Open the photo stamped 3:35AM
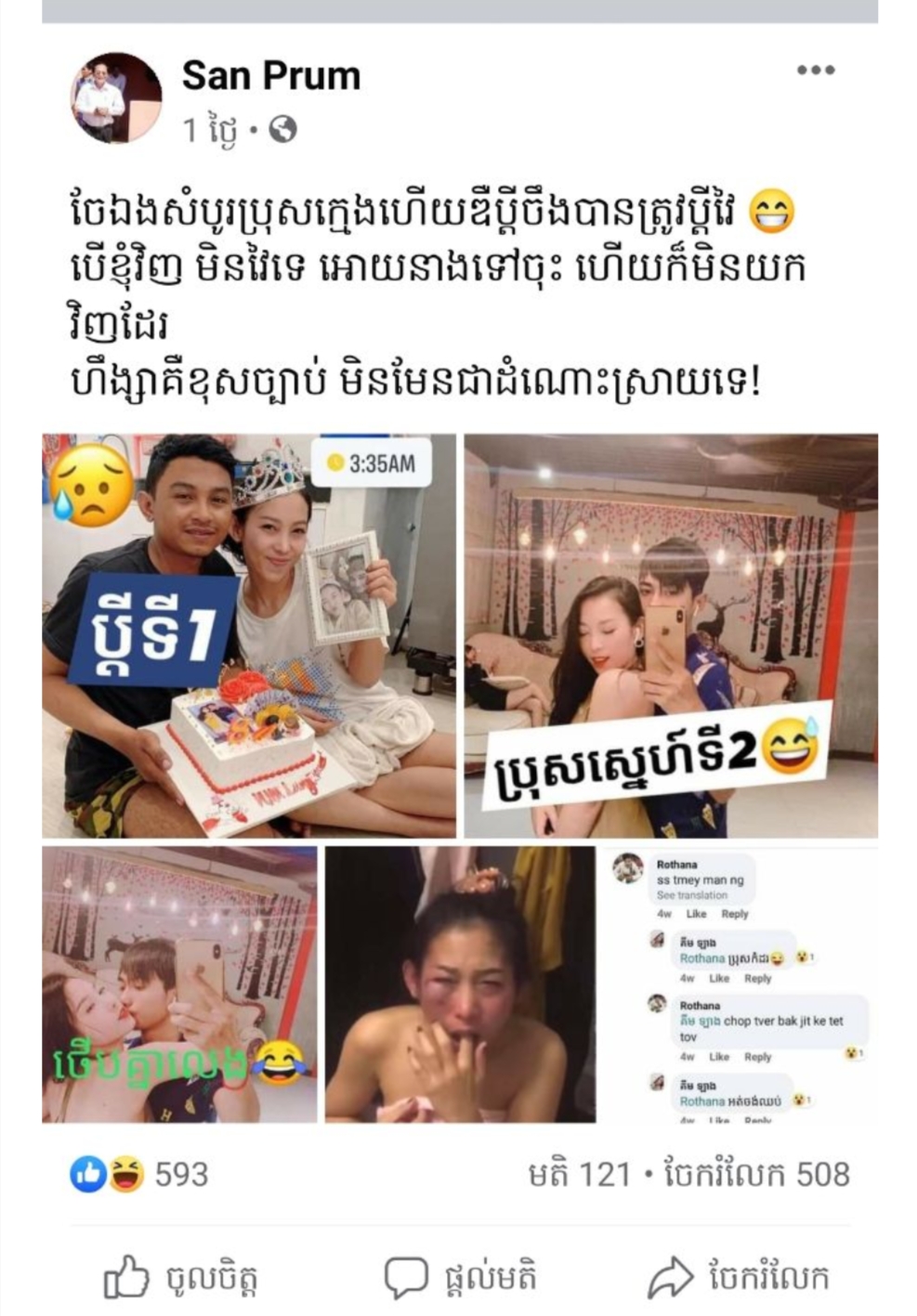This screenshot has height=1316, width=917. click(248, 636)
